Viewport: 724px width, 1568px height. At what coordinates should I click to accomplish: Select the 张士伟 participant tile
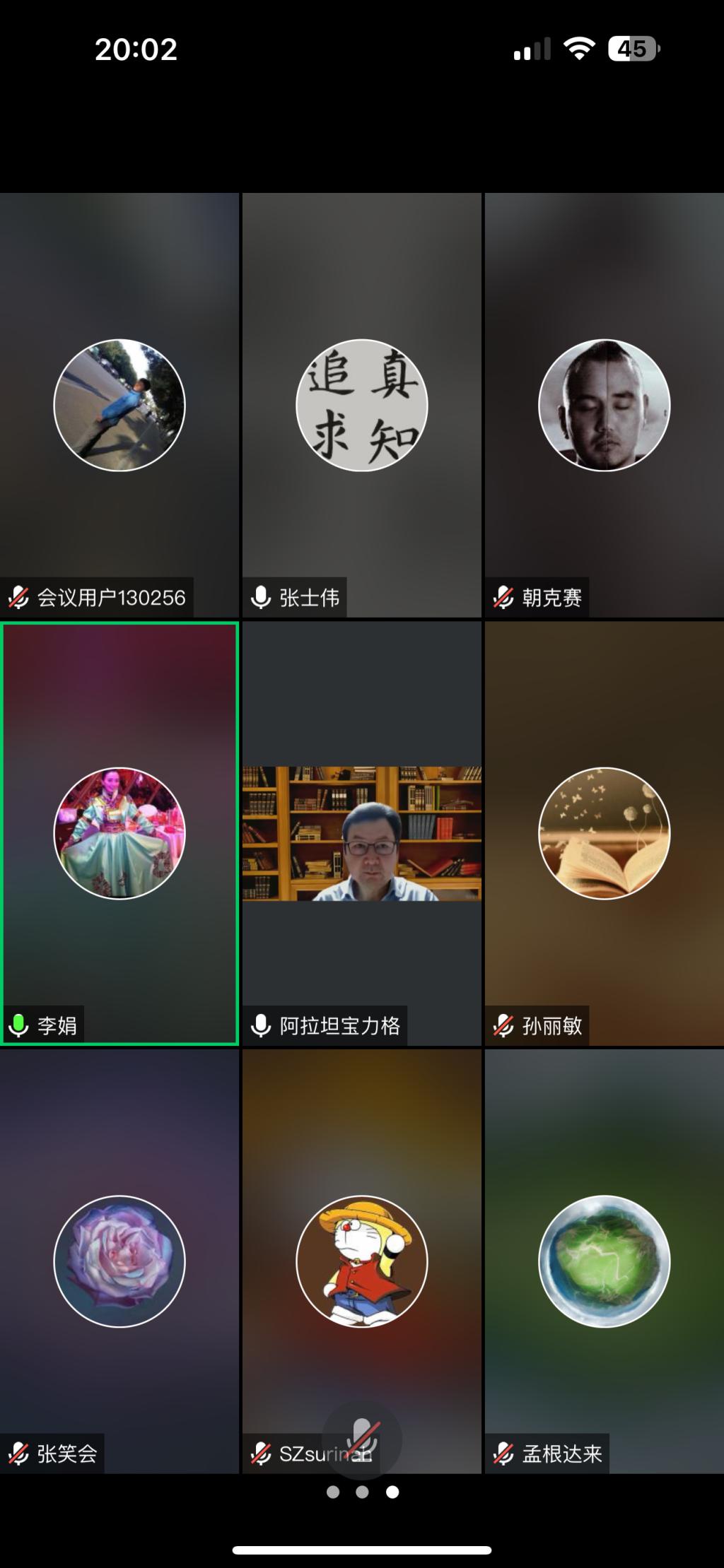tap(361, 405)
